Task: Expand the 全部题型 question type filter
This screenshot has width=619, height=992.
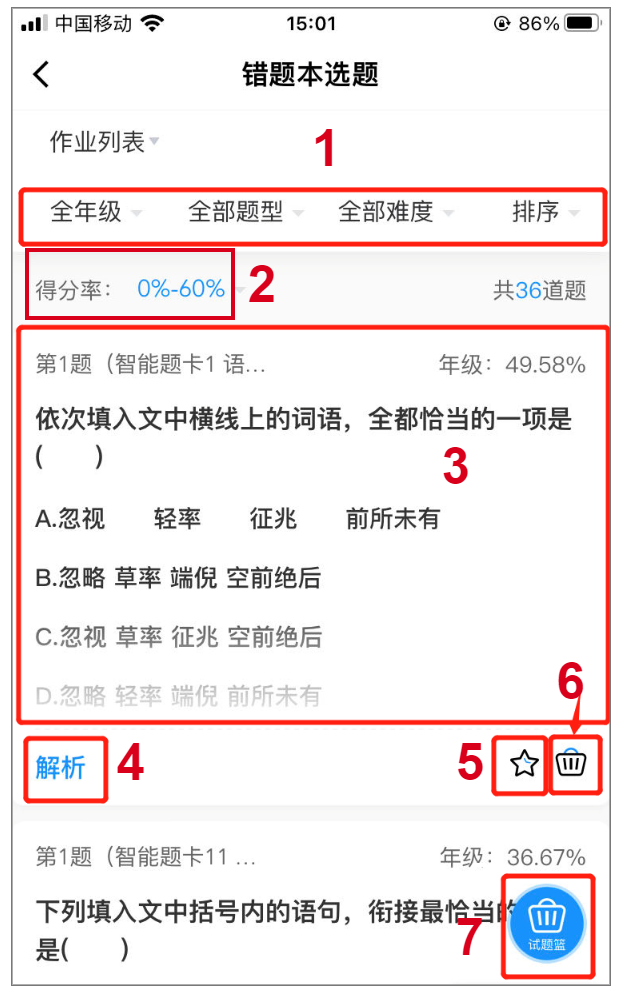Action: tap(246, 212)
